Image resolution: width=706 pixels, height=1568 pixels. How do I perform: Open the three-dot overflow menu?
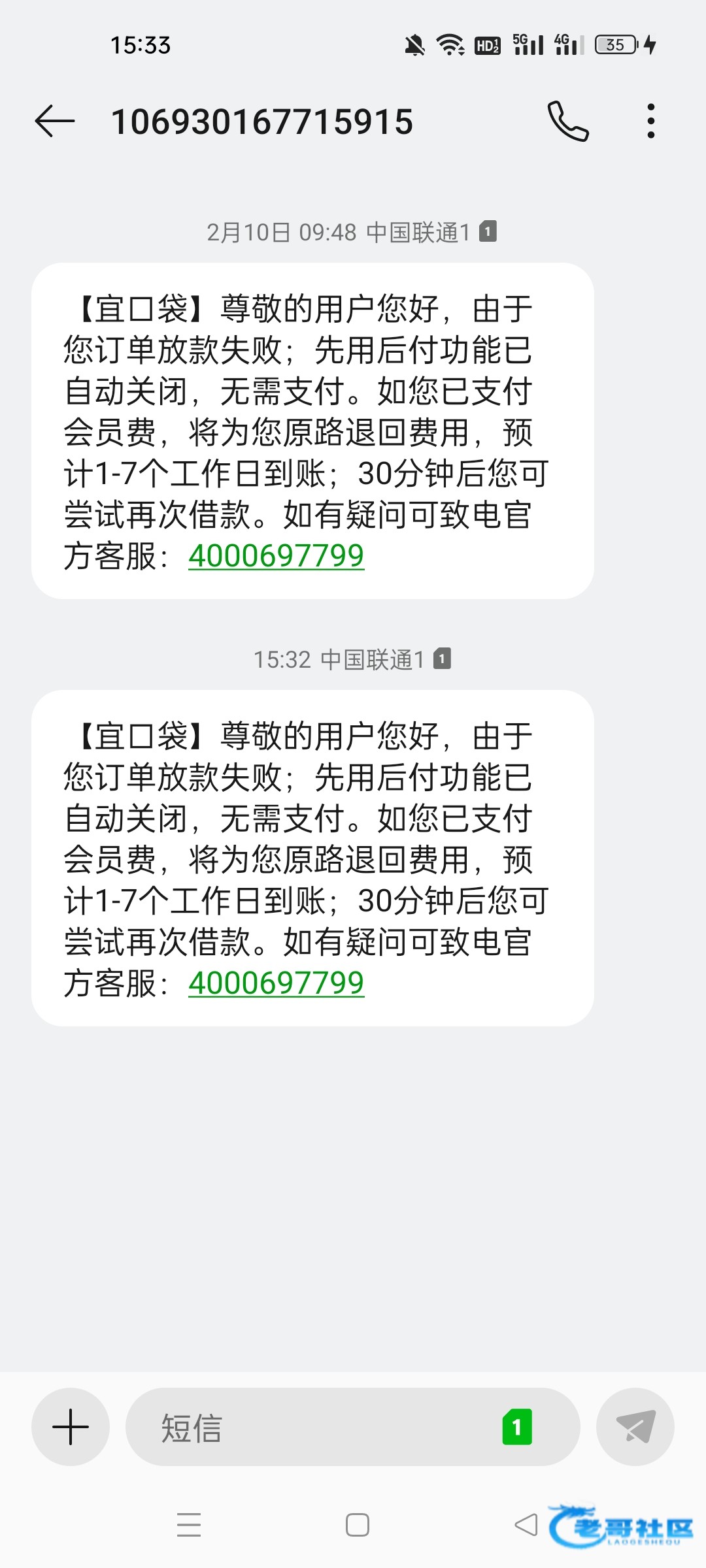[650, 122]
